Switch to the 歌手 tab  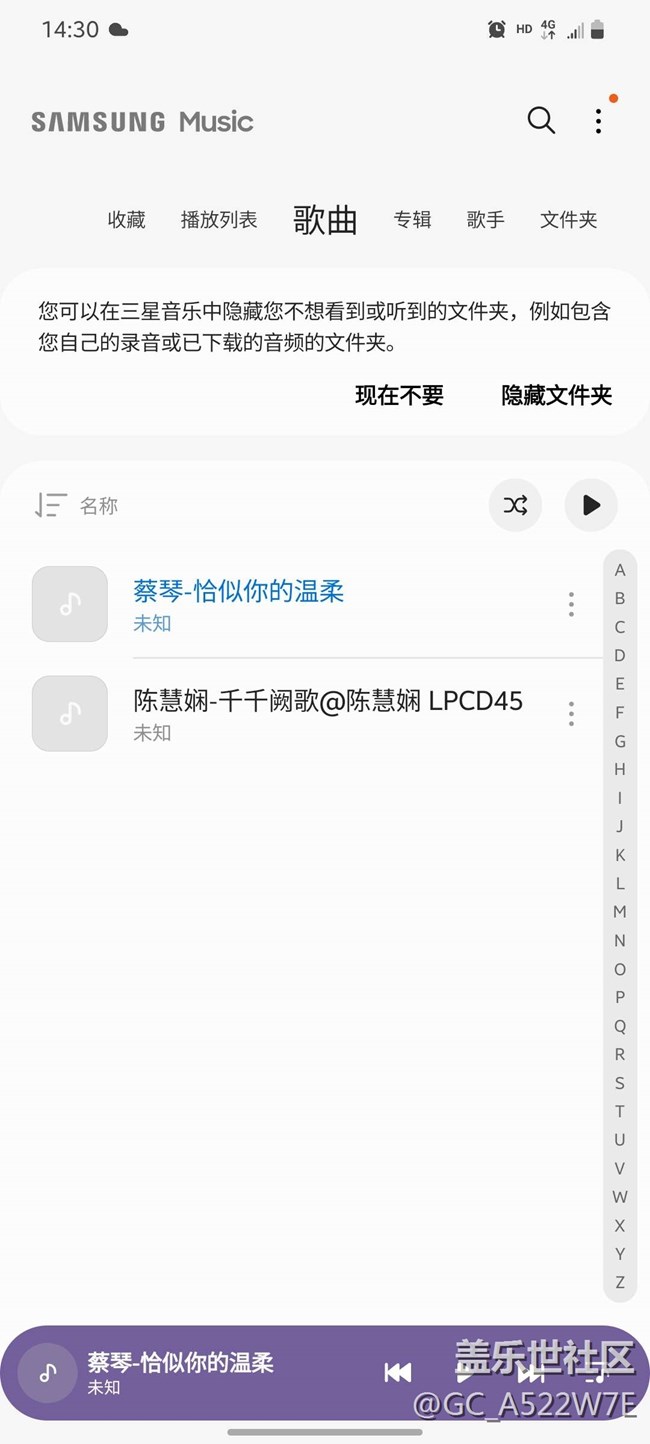point(486,220)
